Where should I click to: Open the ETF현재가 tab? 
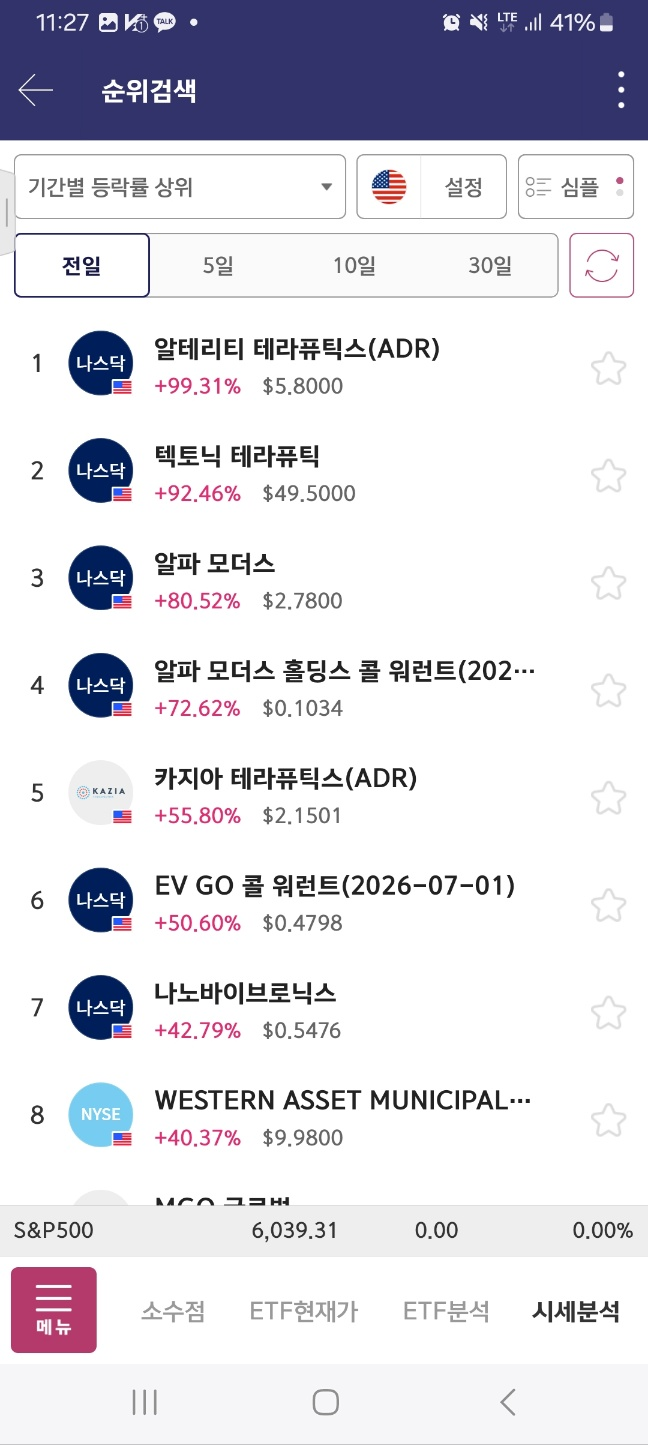tap(304, 1311)
